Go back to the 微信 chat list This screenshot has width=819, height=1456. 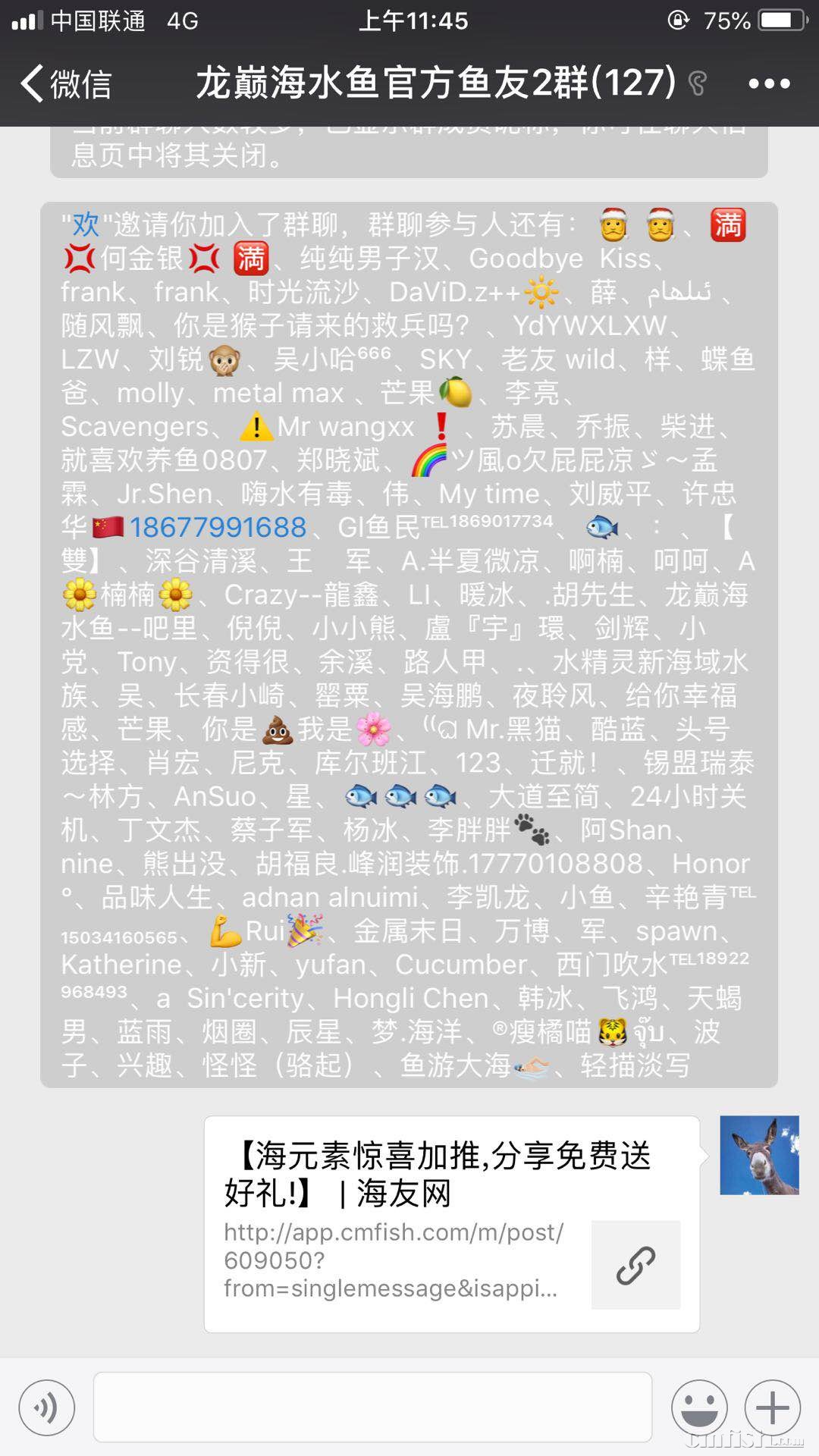coord(67,83)
